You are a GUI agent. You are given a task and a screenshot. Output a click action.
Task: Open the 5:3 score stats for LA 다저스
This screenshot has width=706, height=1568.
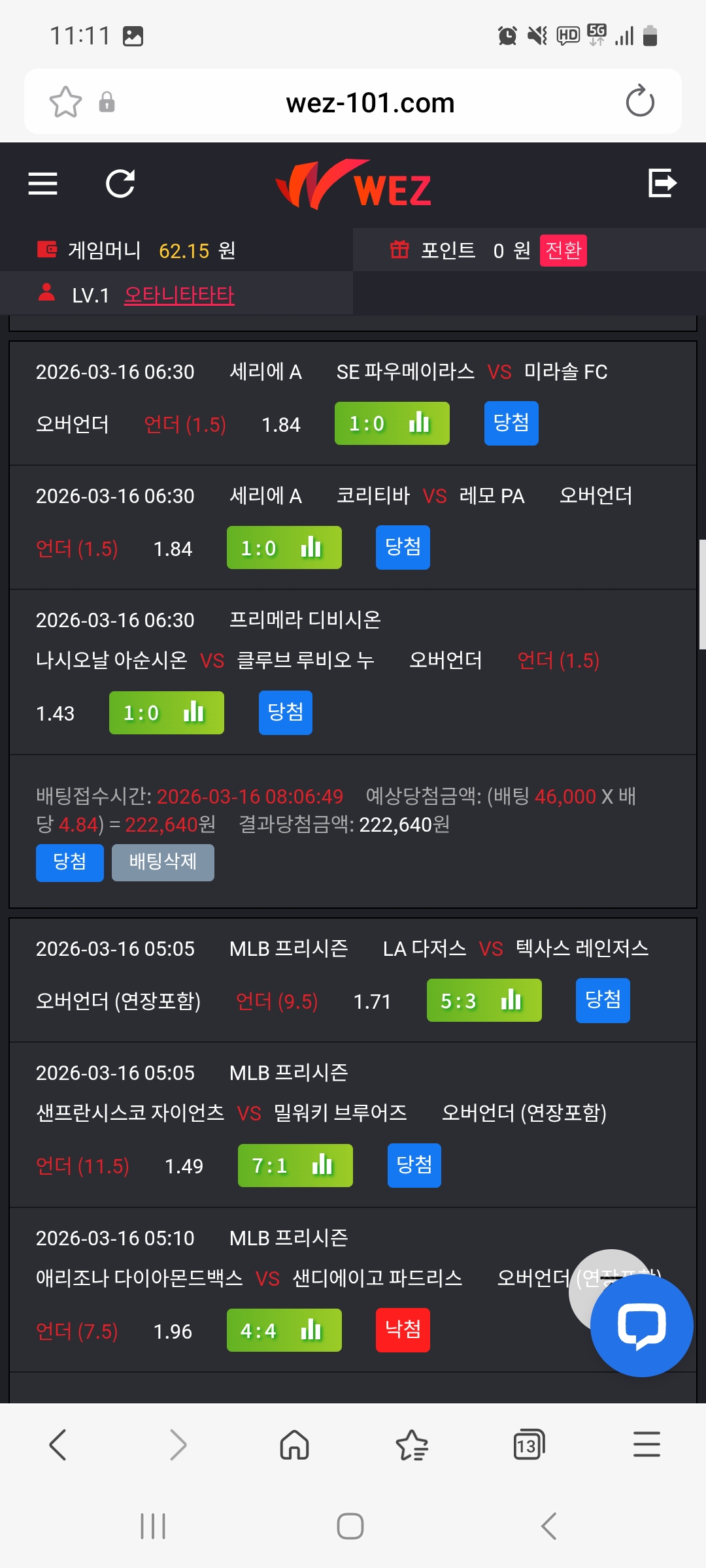point(484,1000)
